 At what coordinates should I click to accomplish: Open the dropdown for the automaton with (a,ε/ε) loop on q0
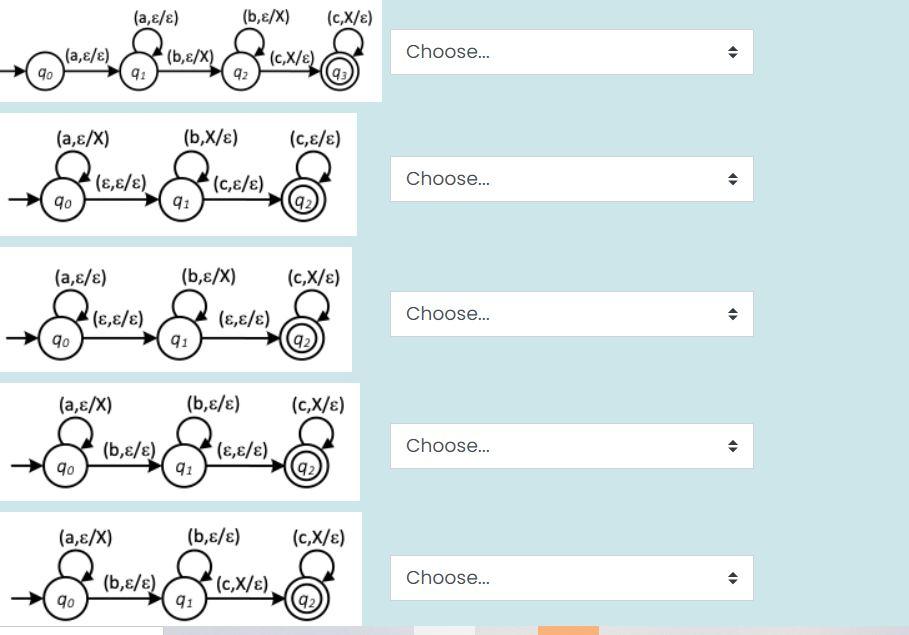[x=571, y=314]
